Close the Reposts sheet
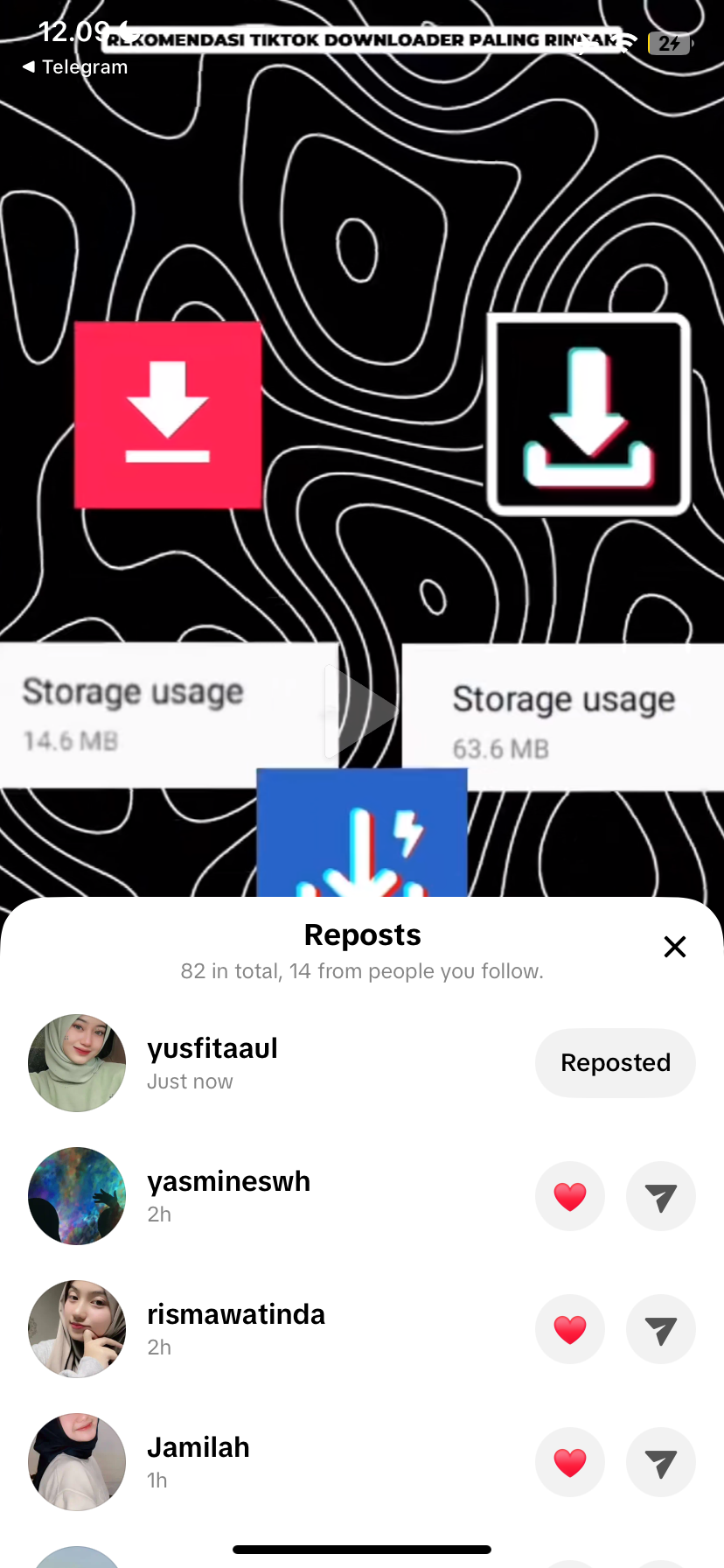724x1568 pixels. pos(674,947)
